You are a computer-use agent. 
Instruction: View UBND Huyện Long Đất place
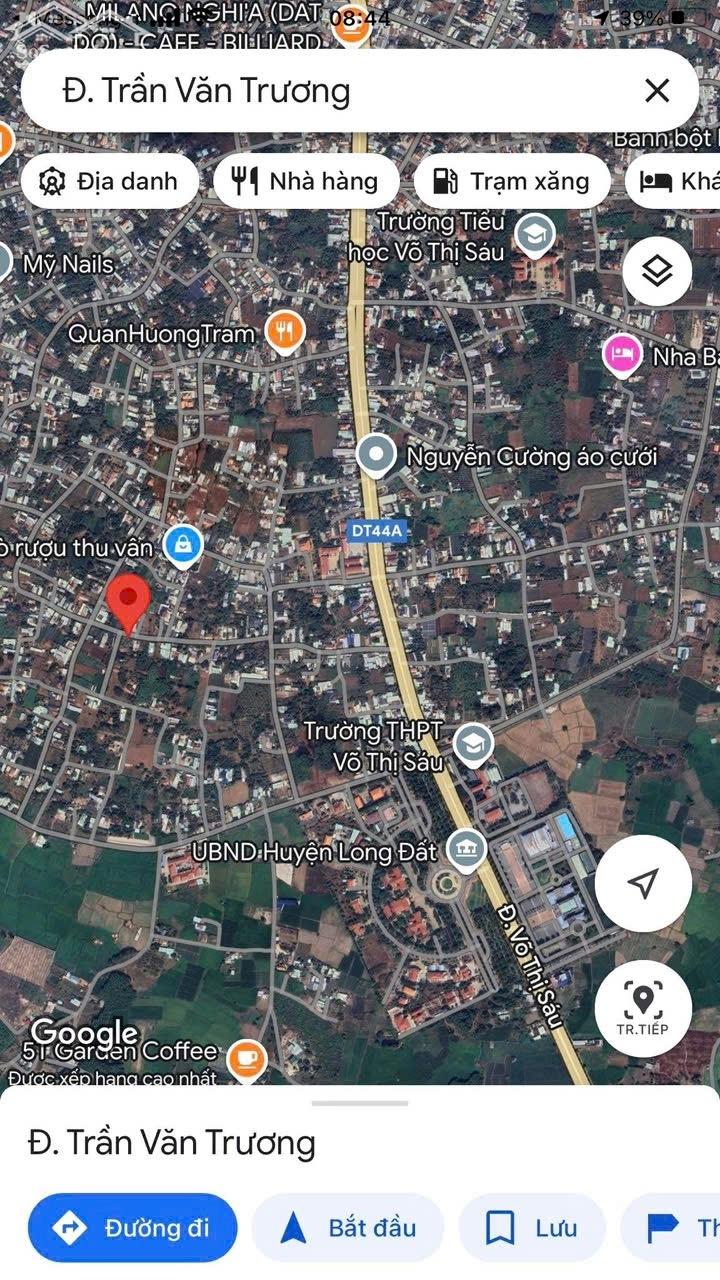(x=465, y=851)
